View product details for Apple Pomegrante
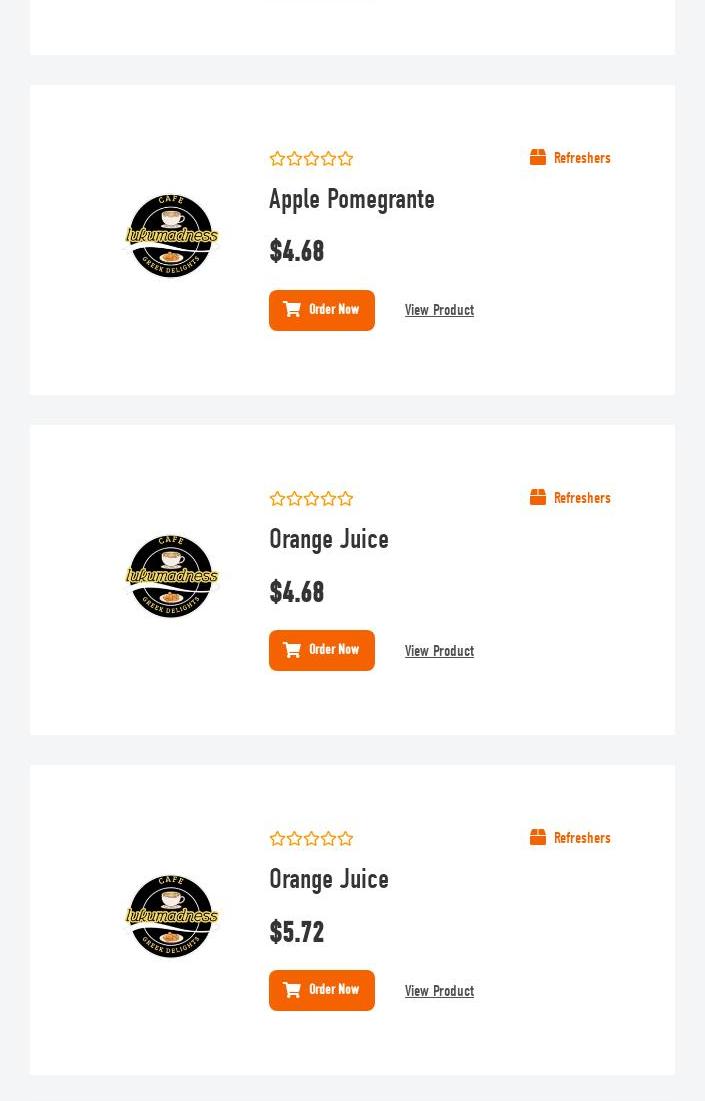This screenshot has height=1101, width=705. coord(439,310)
